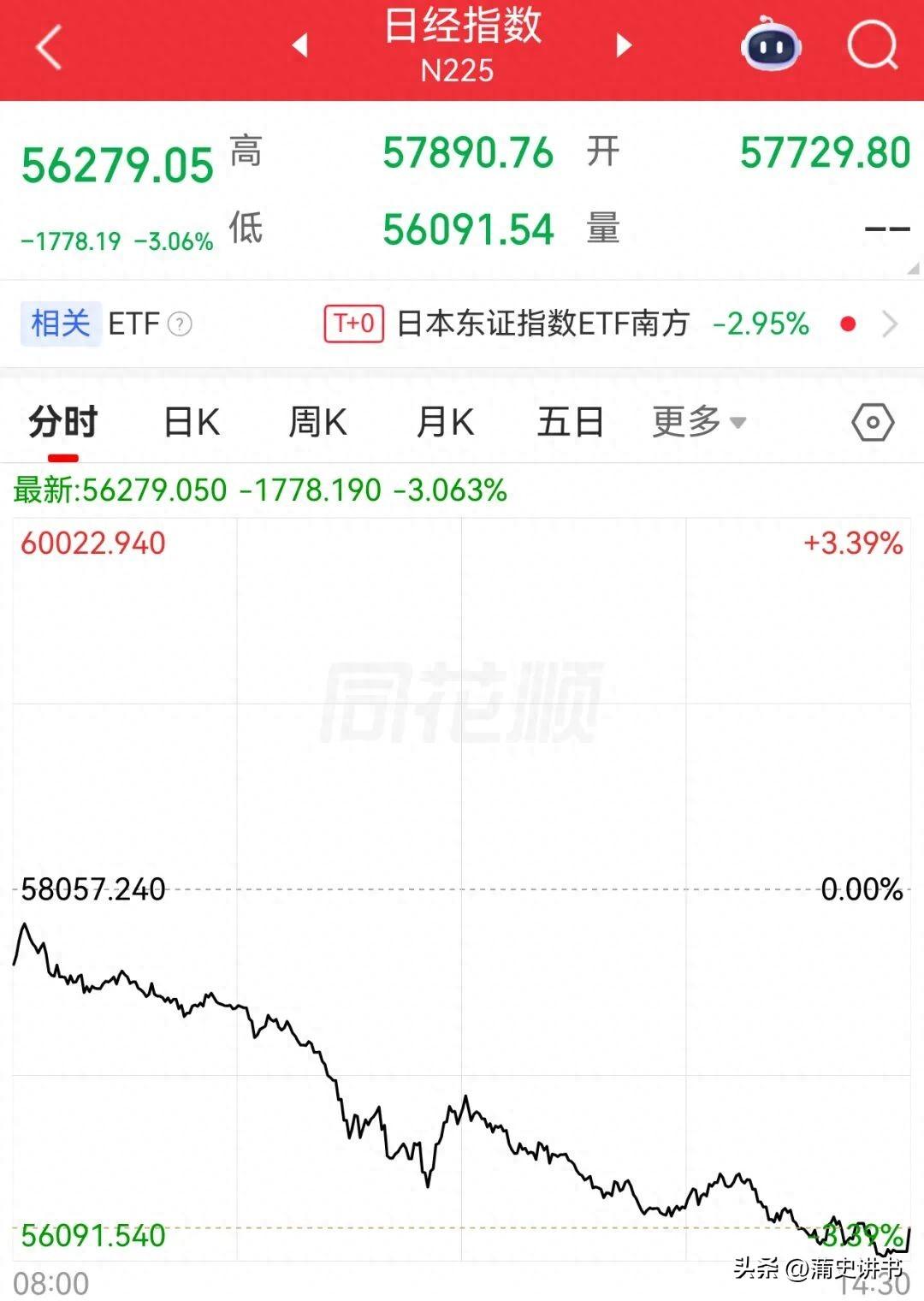Click the 最新 price text line
924x1301 pixels.
[257, 491]
